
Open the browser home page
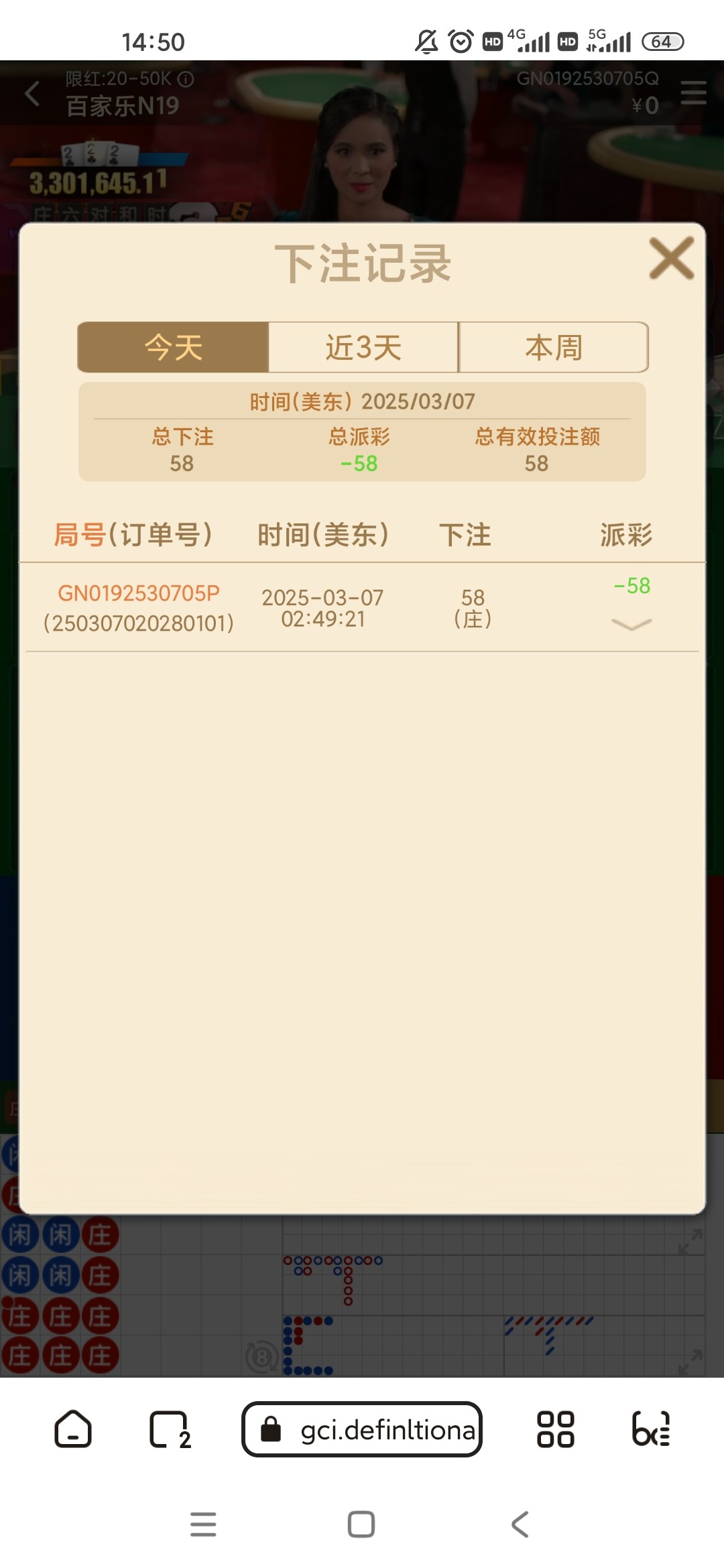click(72, 1429)
